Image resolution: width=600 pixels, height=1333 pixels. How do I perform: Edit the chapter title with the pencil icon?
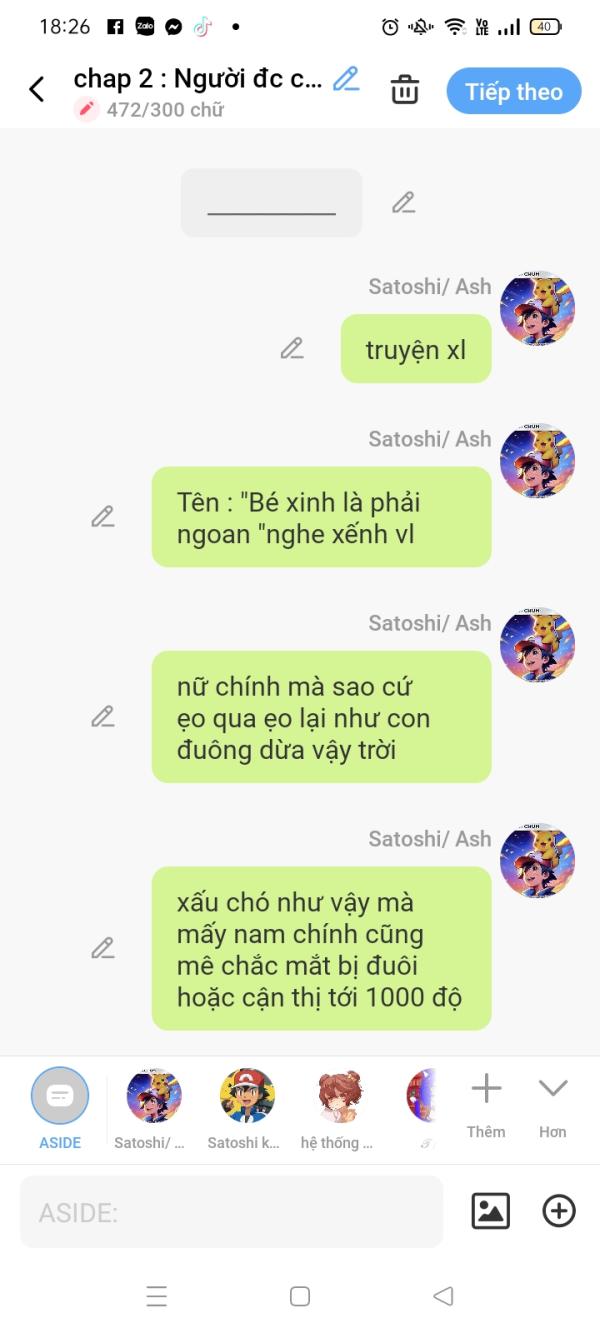(346, 79)
